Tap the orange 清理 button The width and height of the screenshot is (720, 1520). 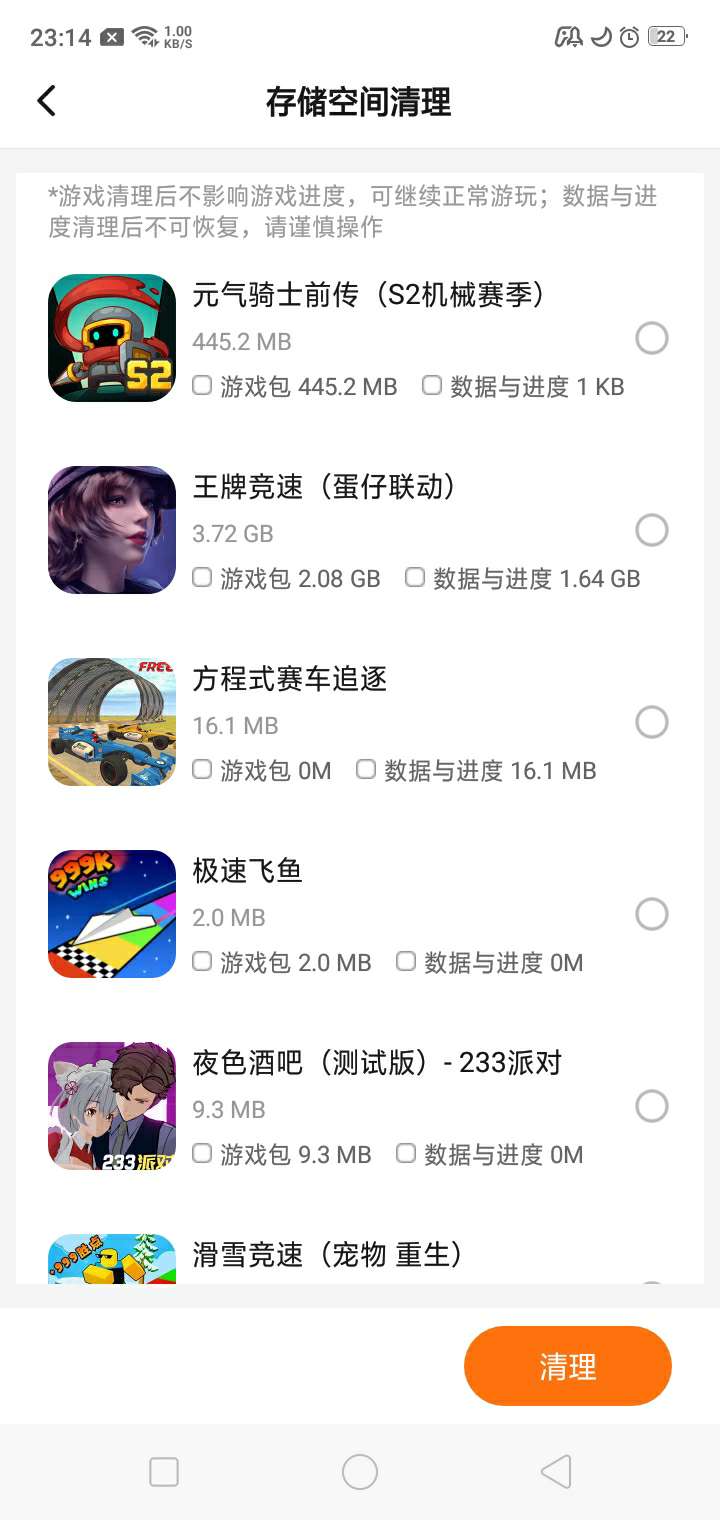567,1366
